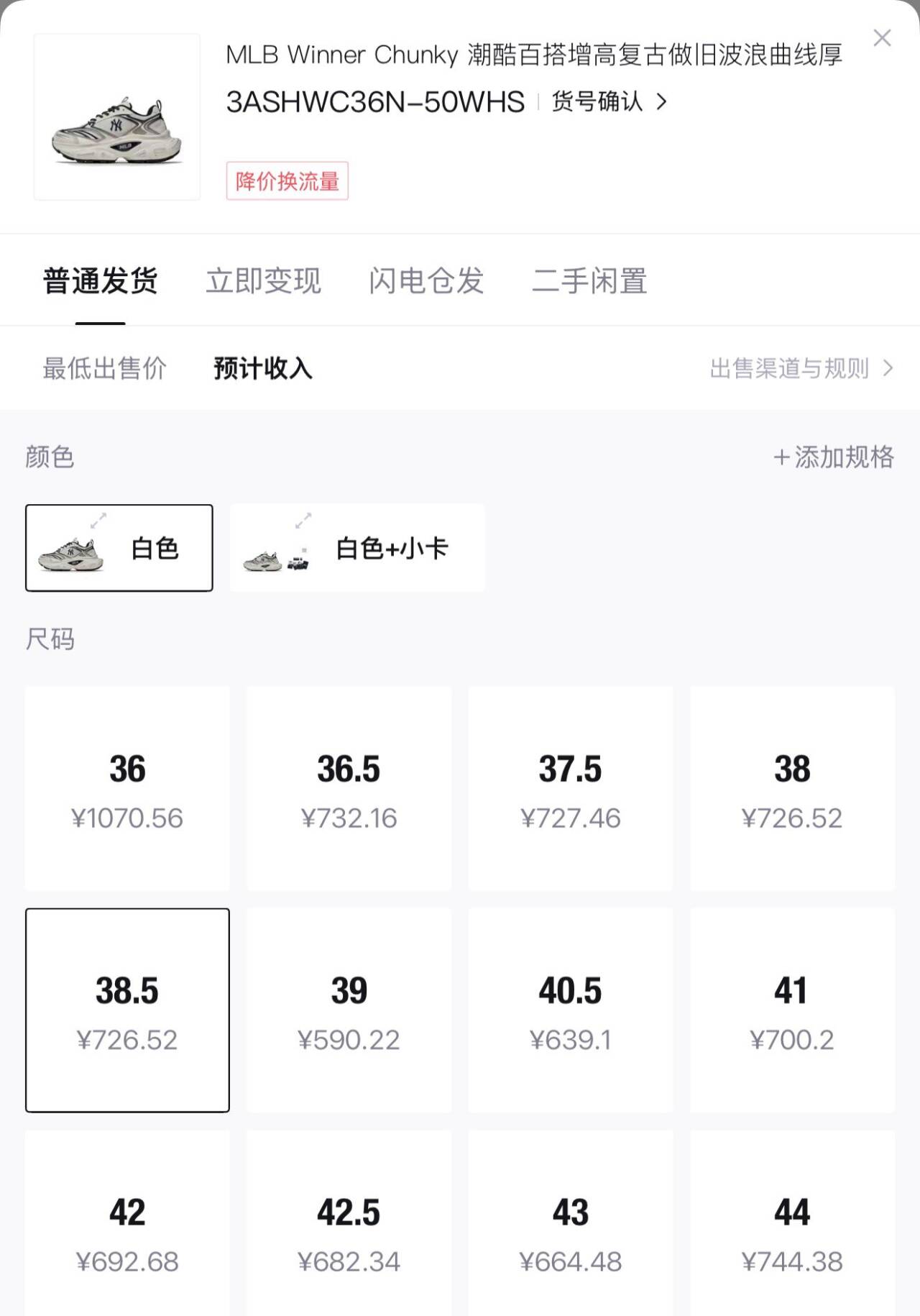Select size 37.5
The image size is (920, 1316).
(x=571, y=788)
